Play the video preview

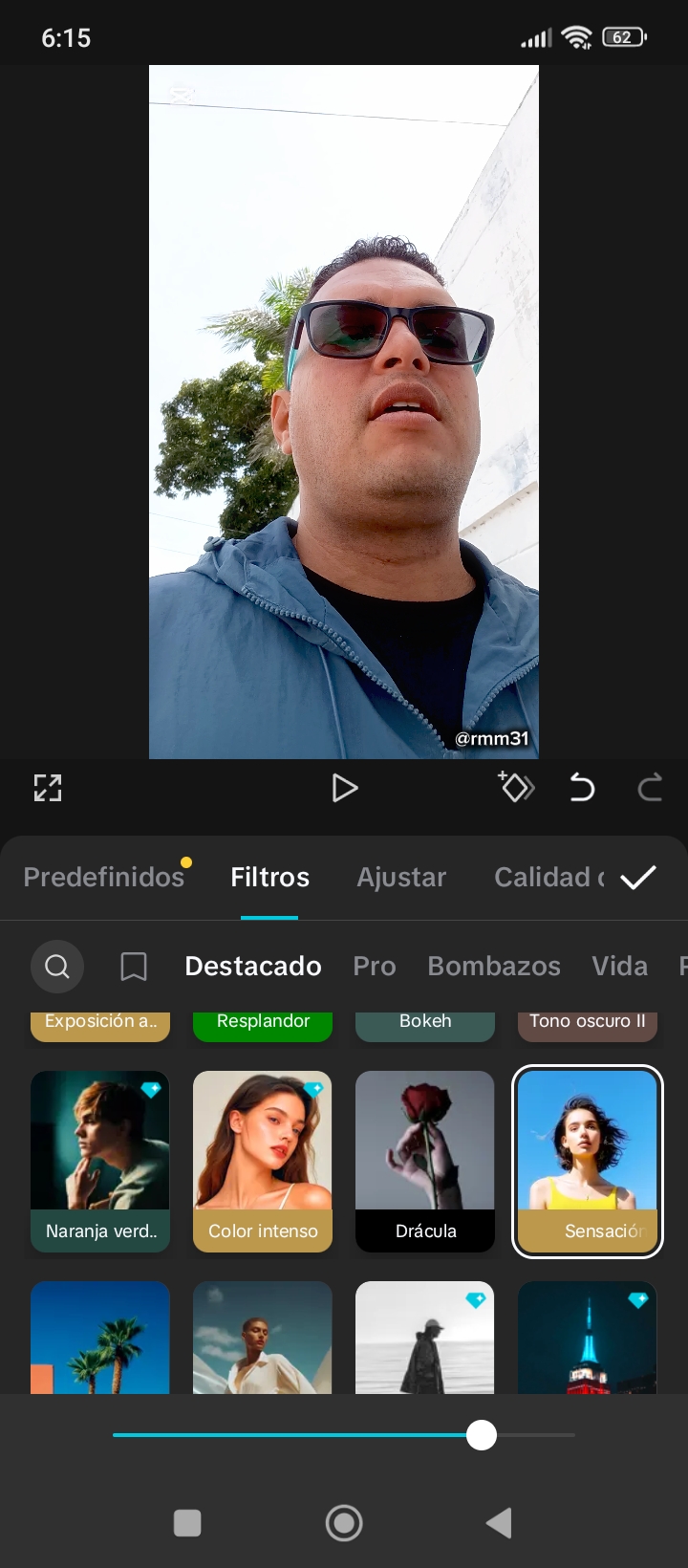(344, 788)
